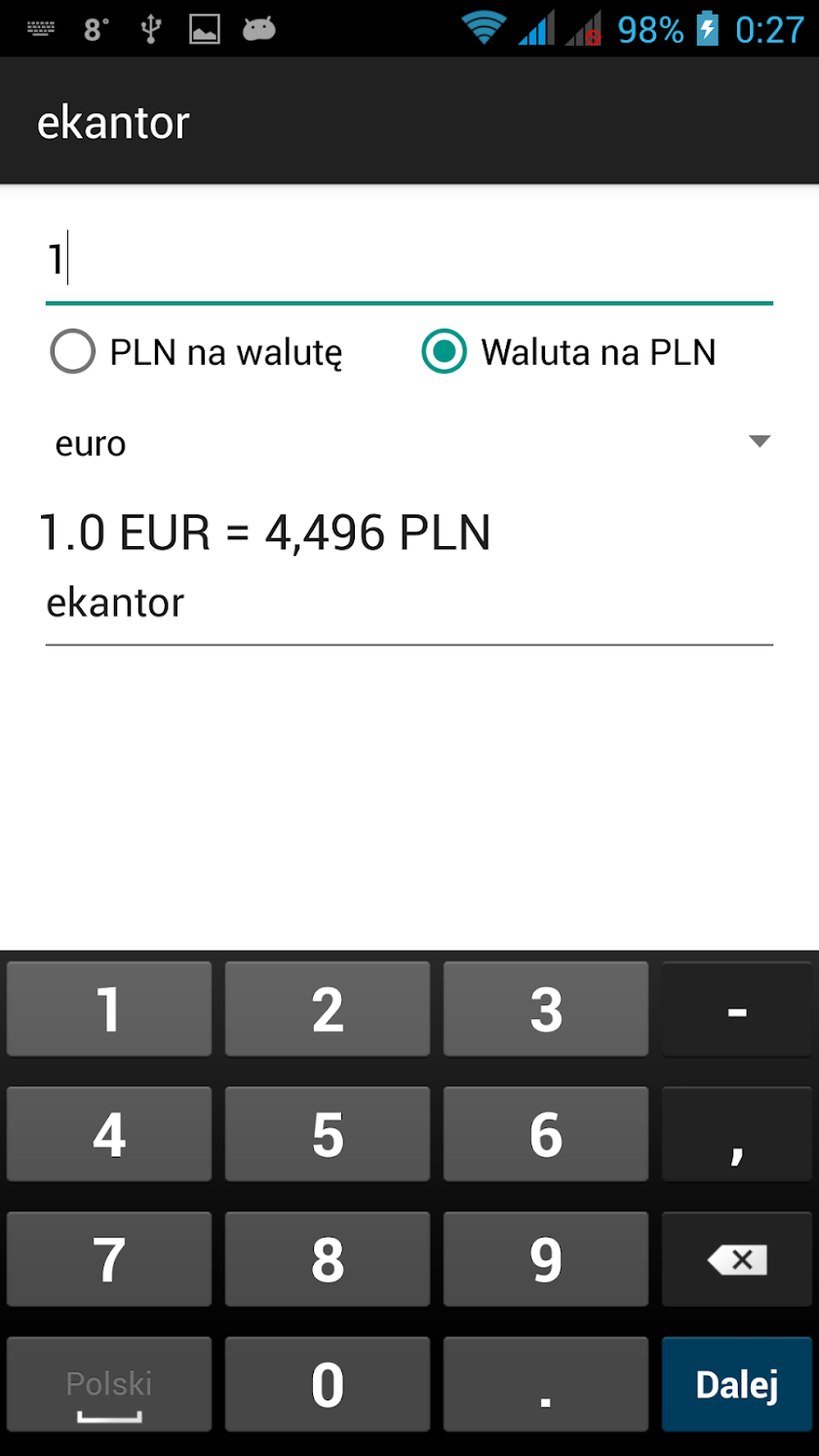819x1456 pixels.
Task: Tap the backspace key on the keypad
Action: [737, 1259]
